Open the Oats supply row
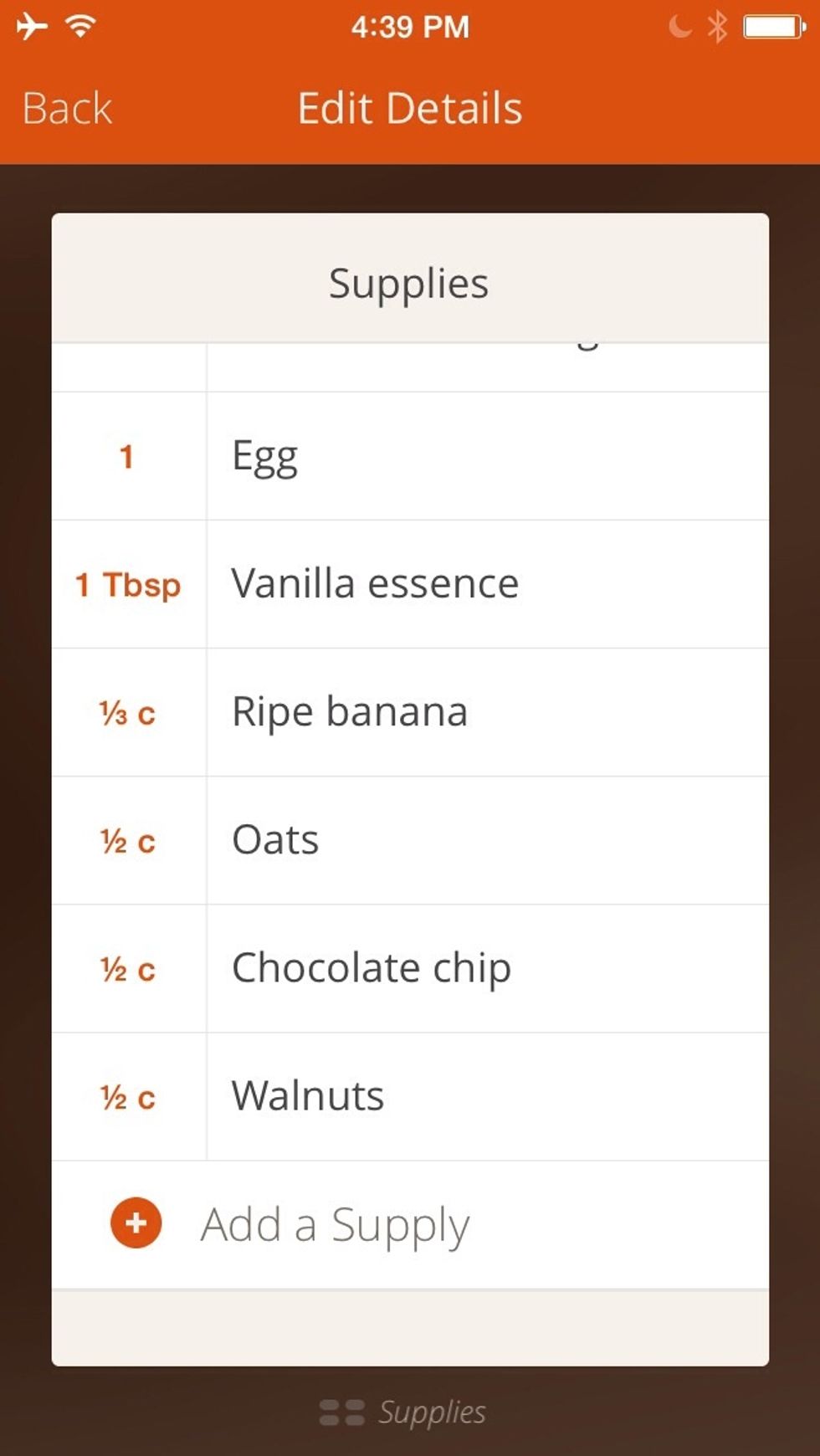820x1456 pixels. point(410,841)
